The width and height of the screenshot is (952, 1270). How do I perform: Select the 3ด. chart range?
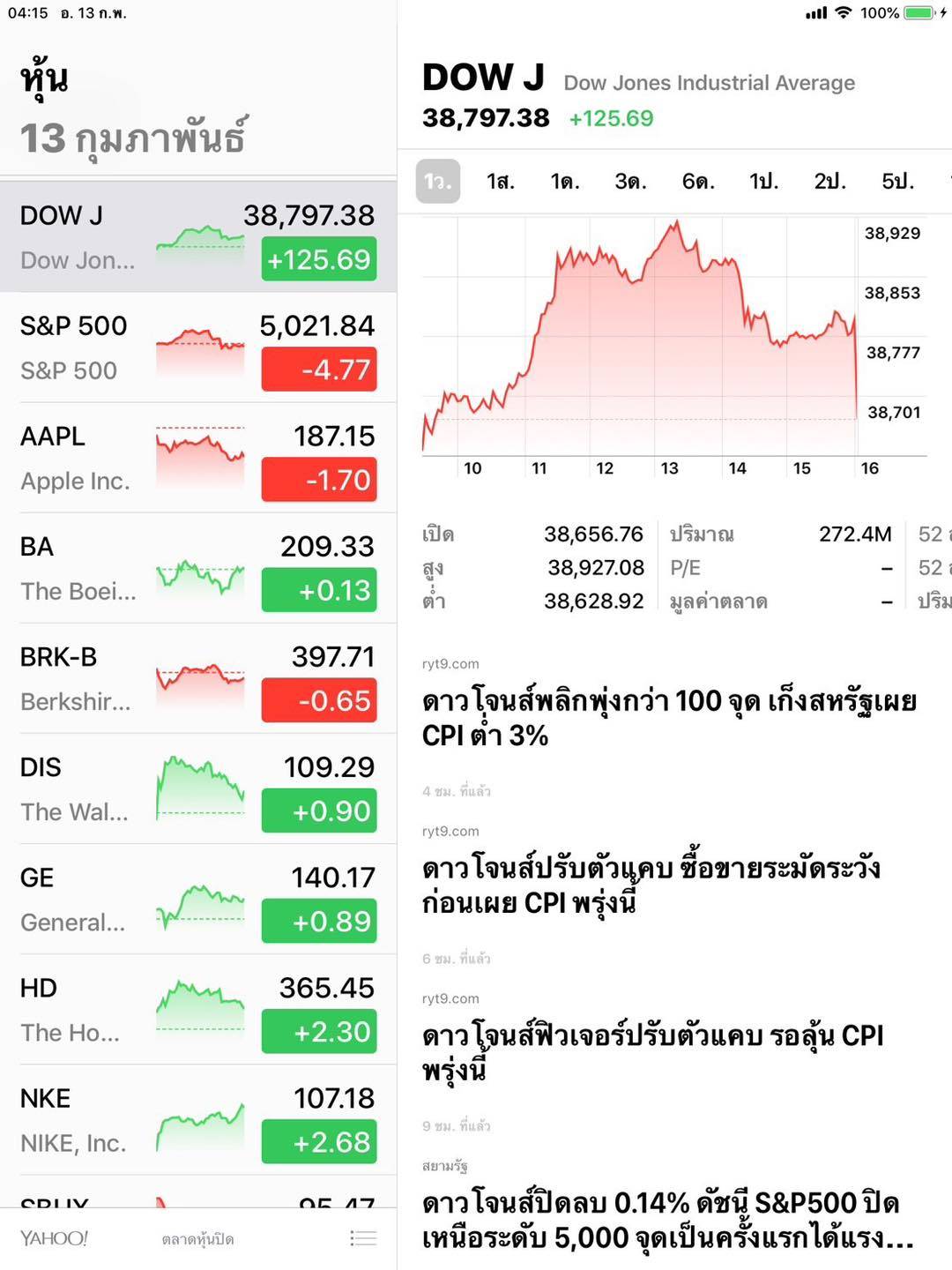point(631,182)
